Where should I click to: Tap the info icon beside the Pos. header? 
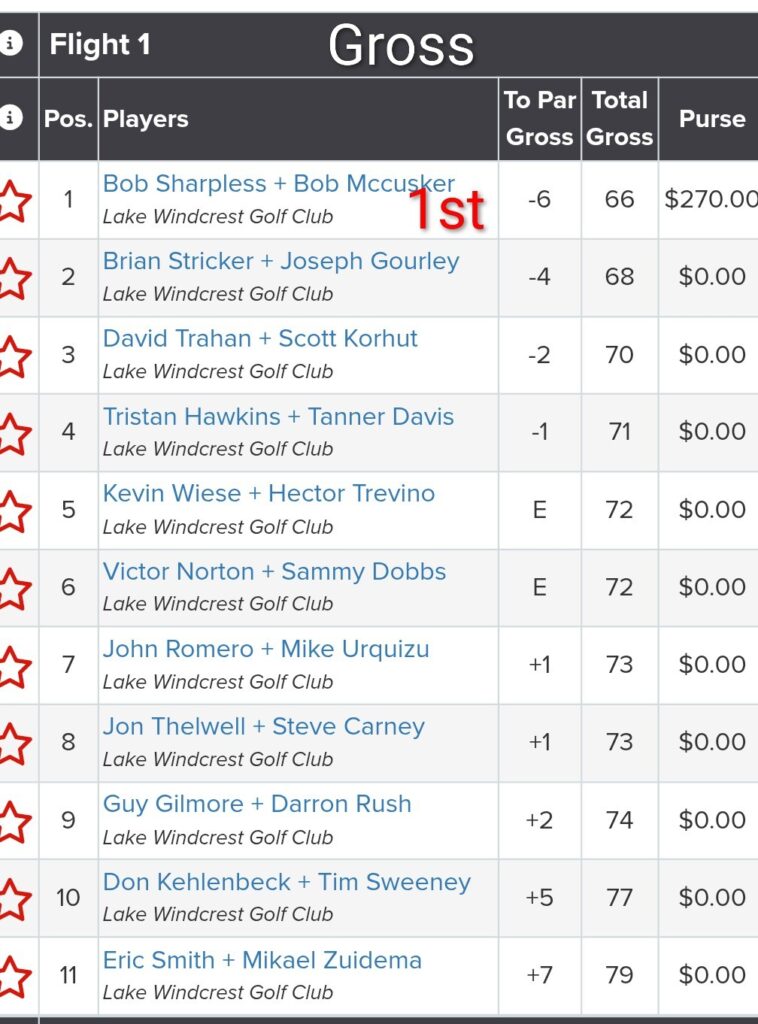11,118
